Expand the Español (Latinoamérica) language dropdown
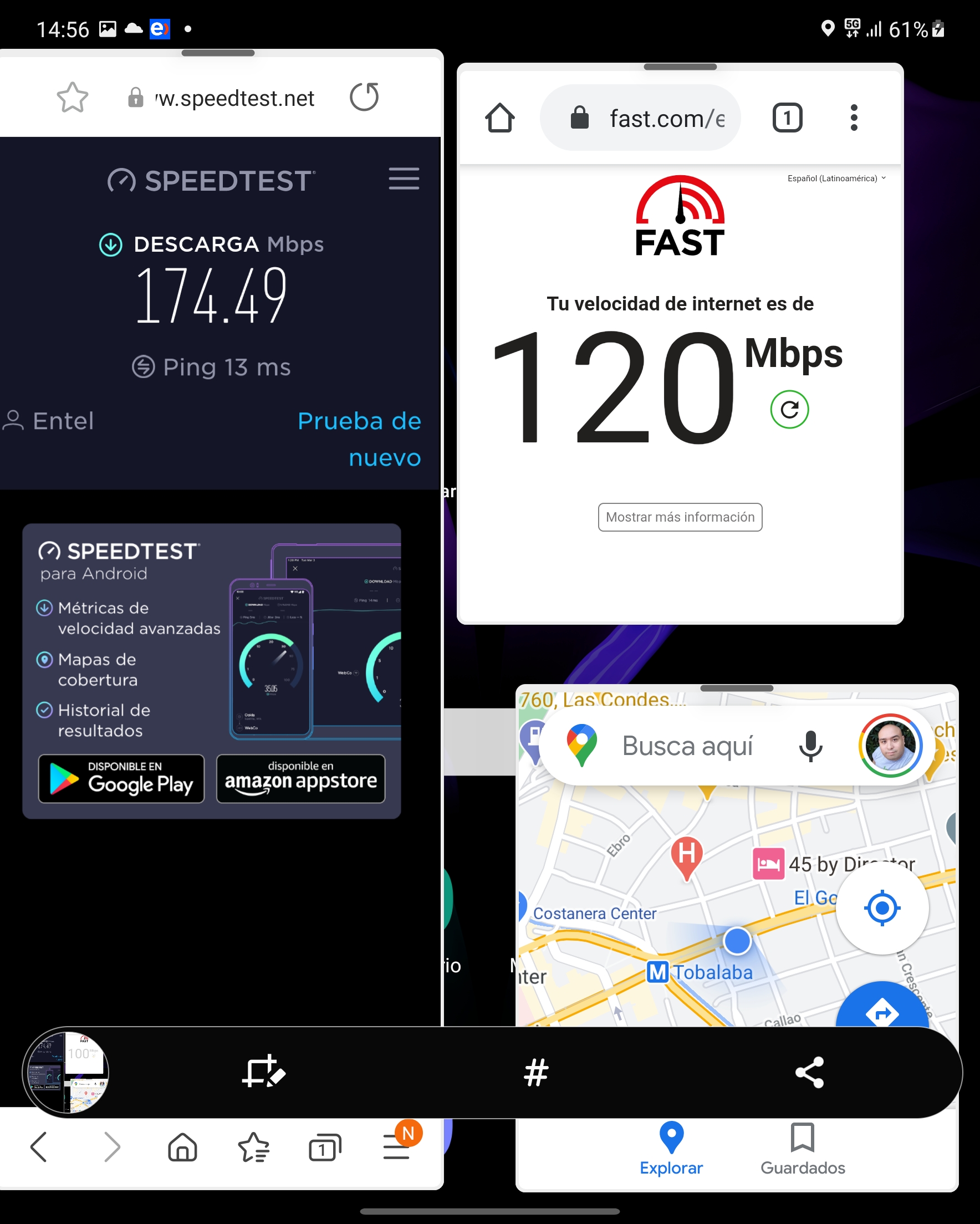This screenshot has width=980, height=1224. click(x=836, y=178)
